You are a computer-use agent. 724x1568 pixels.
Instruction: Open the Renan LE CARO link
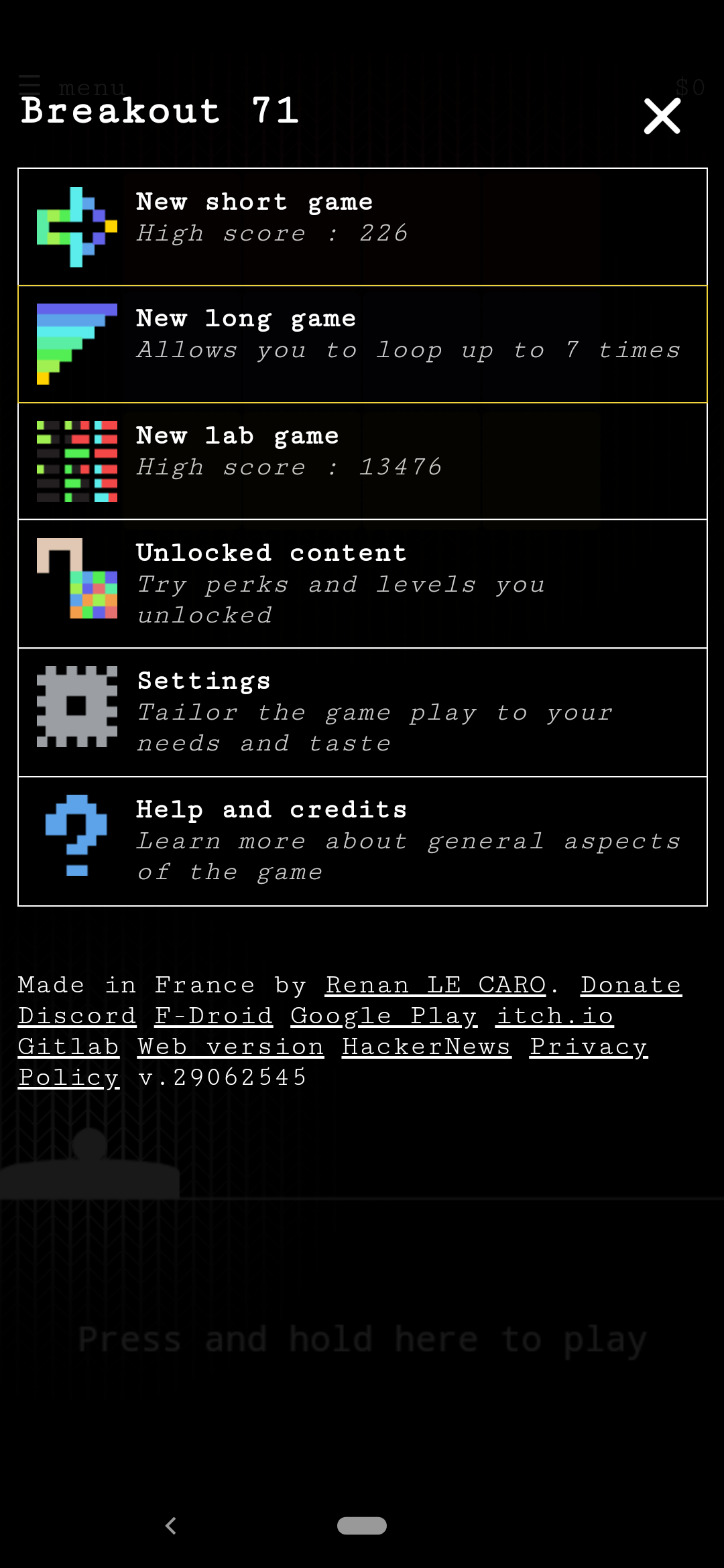tap(436, 985)
